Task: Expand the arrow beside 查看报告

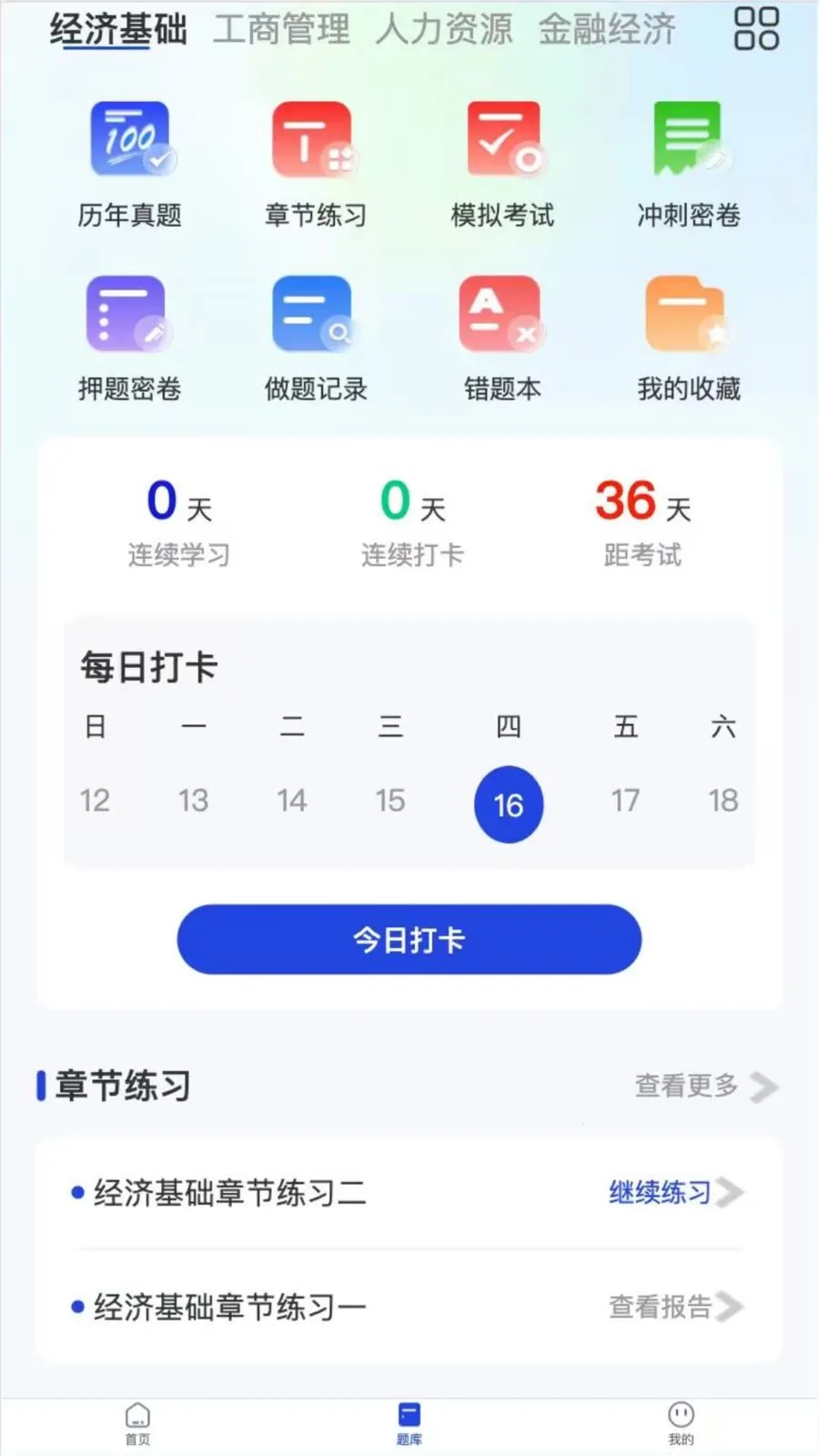Action: point(733,1306)
